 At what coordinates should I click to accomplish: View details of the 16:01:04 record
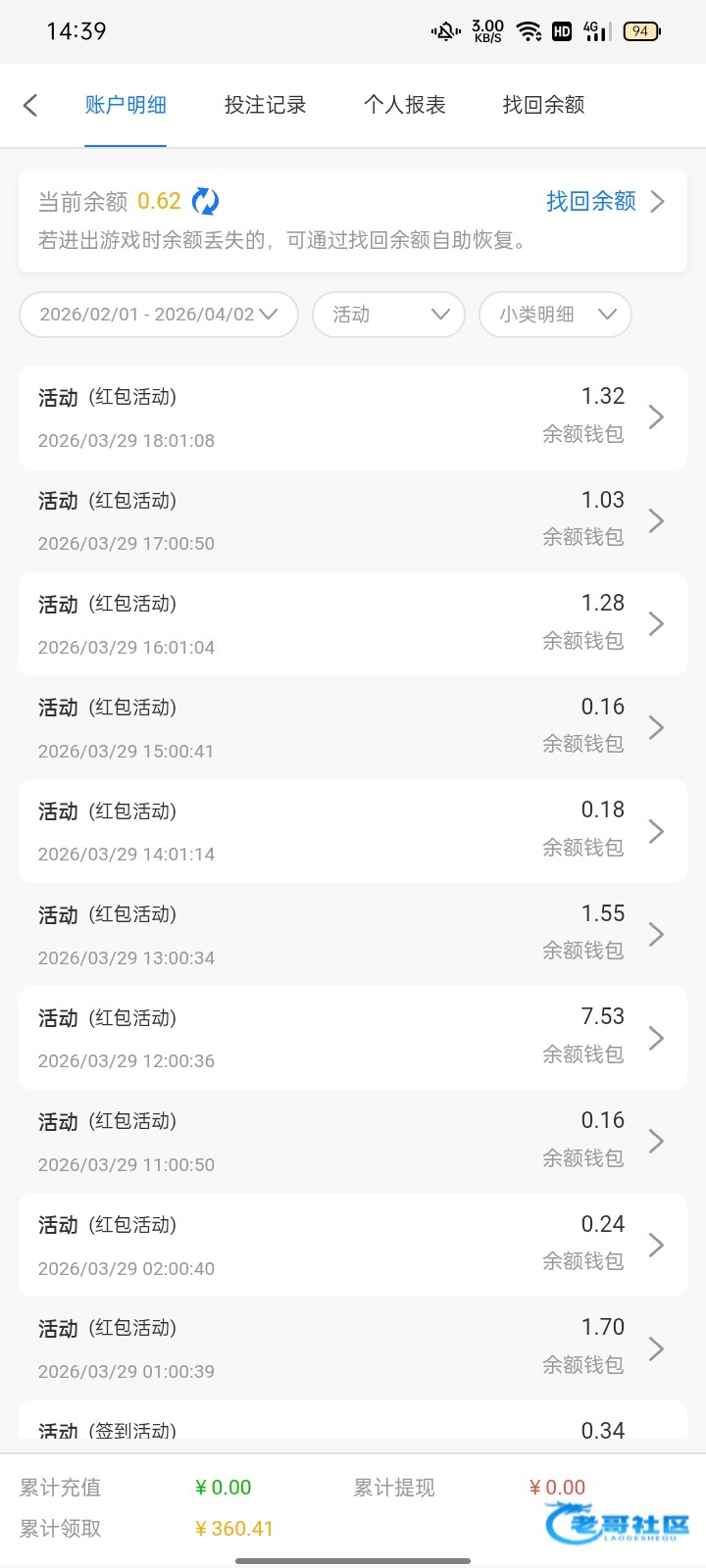pyautogui.click(x=352, y=624)
